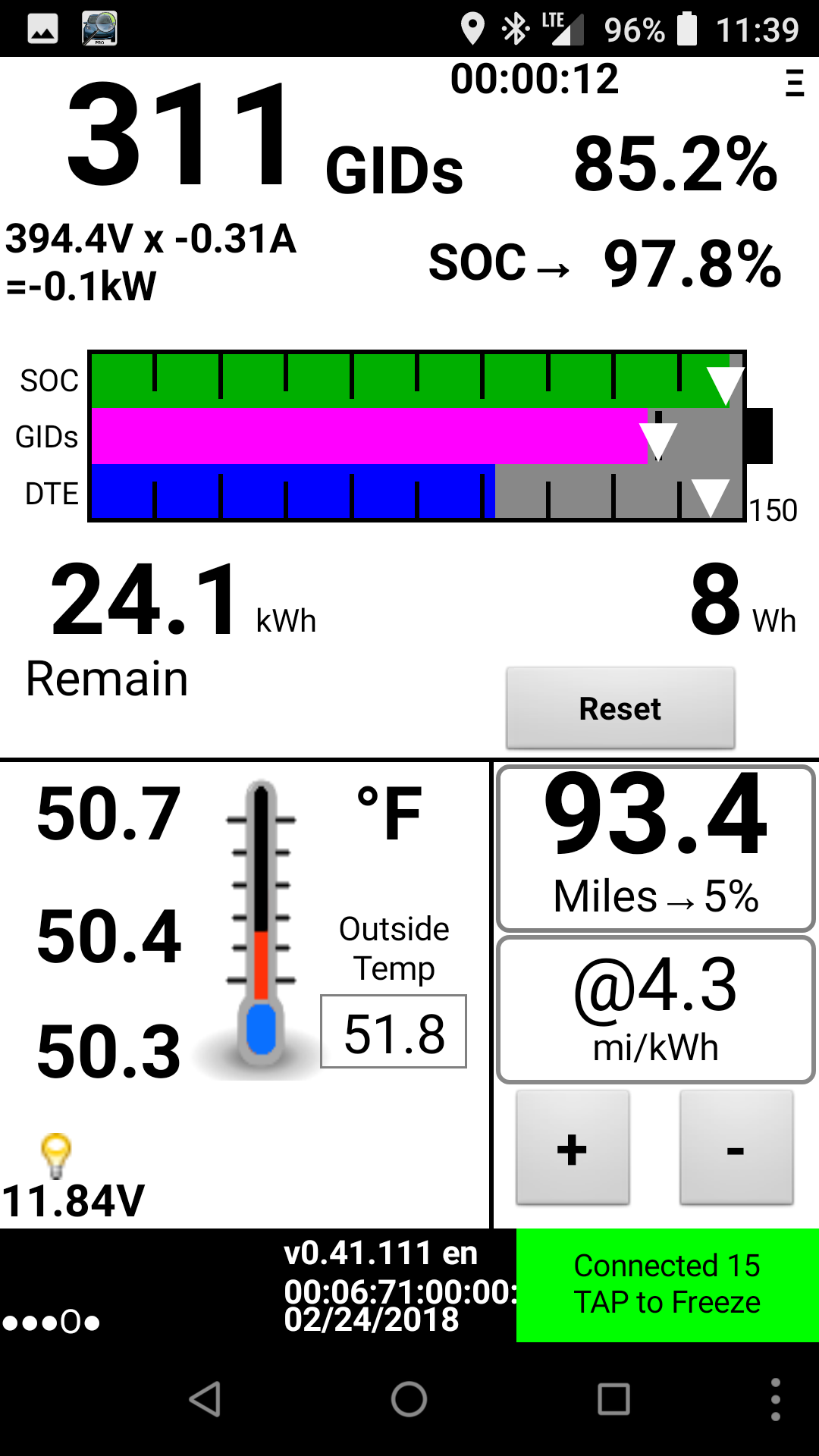Tap Connected panel to freeze data

pyautogui.click(x=667, y=1285)
